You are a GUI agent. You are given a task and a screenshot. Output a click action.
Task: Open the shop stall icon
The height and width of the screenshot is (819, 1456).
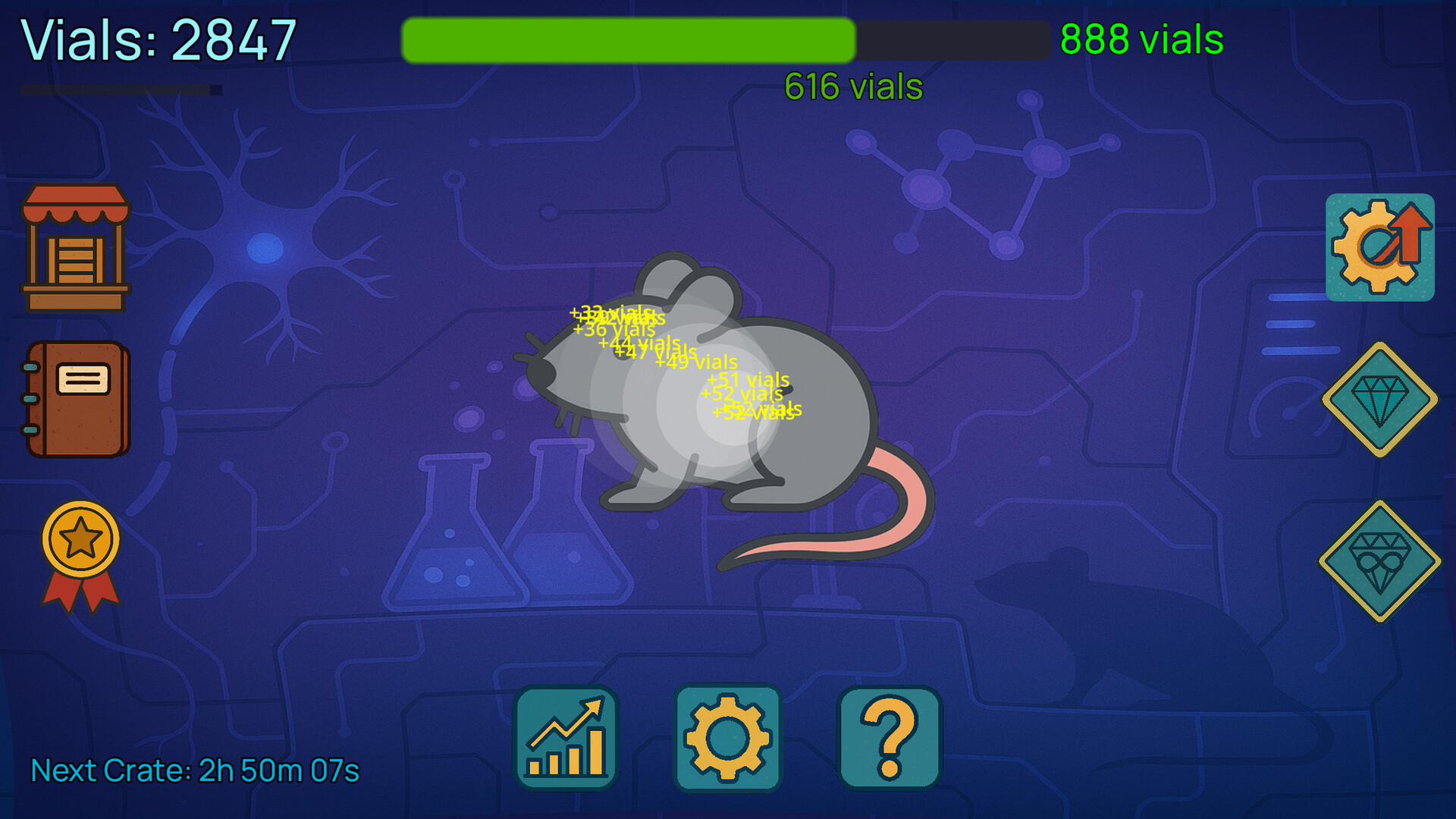tap(75, 248)
